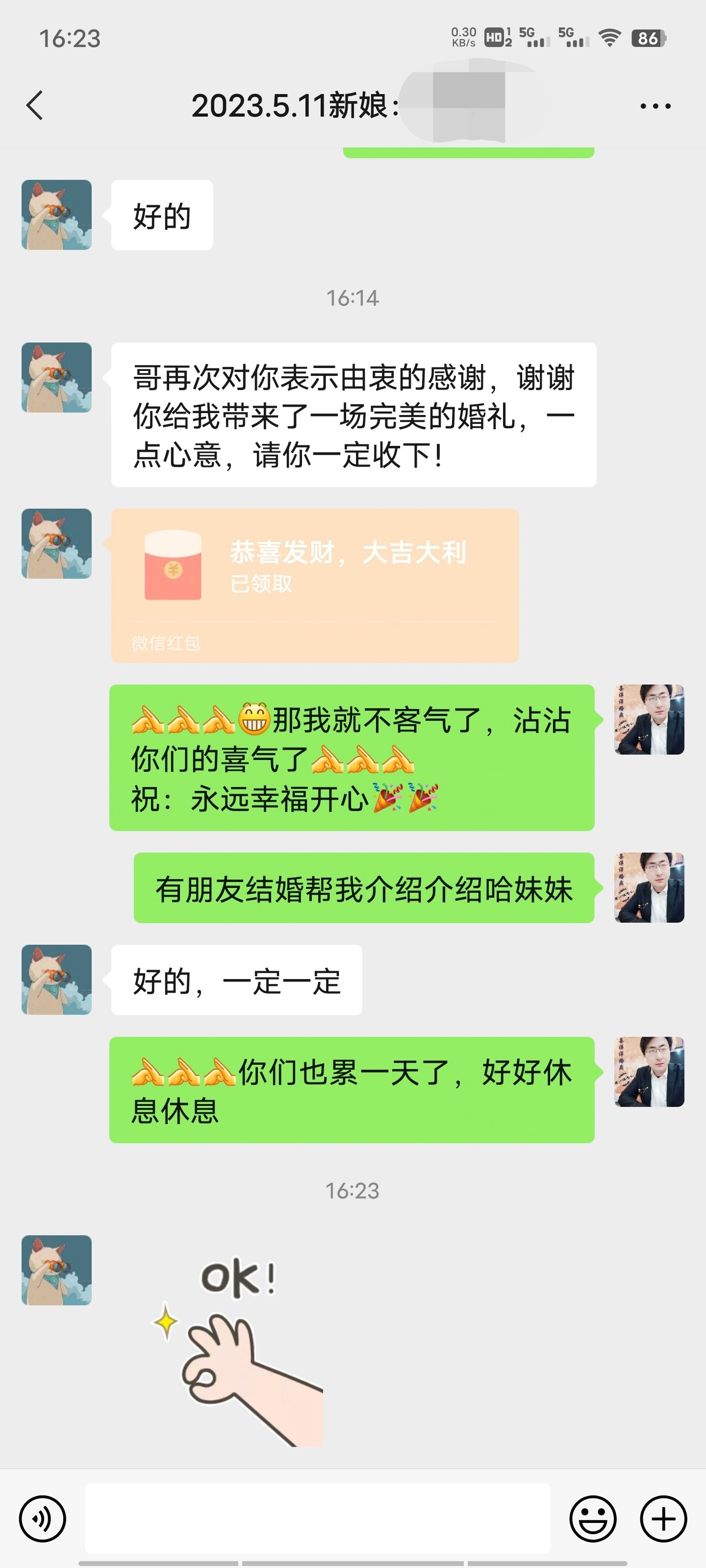706x1568 pixels.
Task: View the cat avatar next to 好的，一定一定
Action: coord(57,980)
